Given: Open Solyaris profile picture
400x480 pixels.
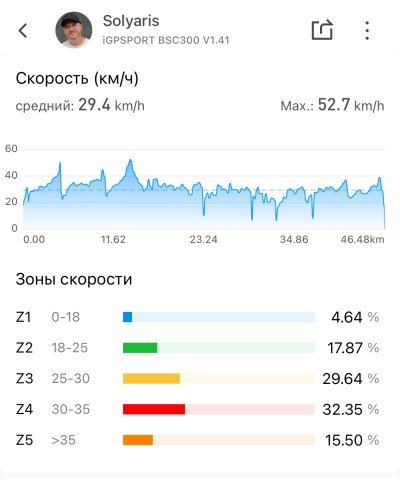Looking at the screenshot, I should [73, 30].
